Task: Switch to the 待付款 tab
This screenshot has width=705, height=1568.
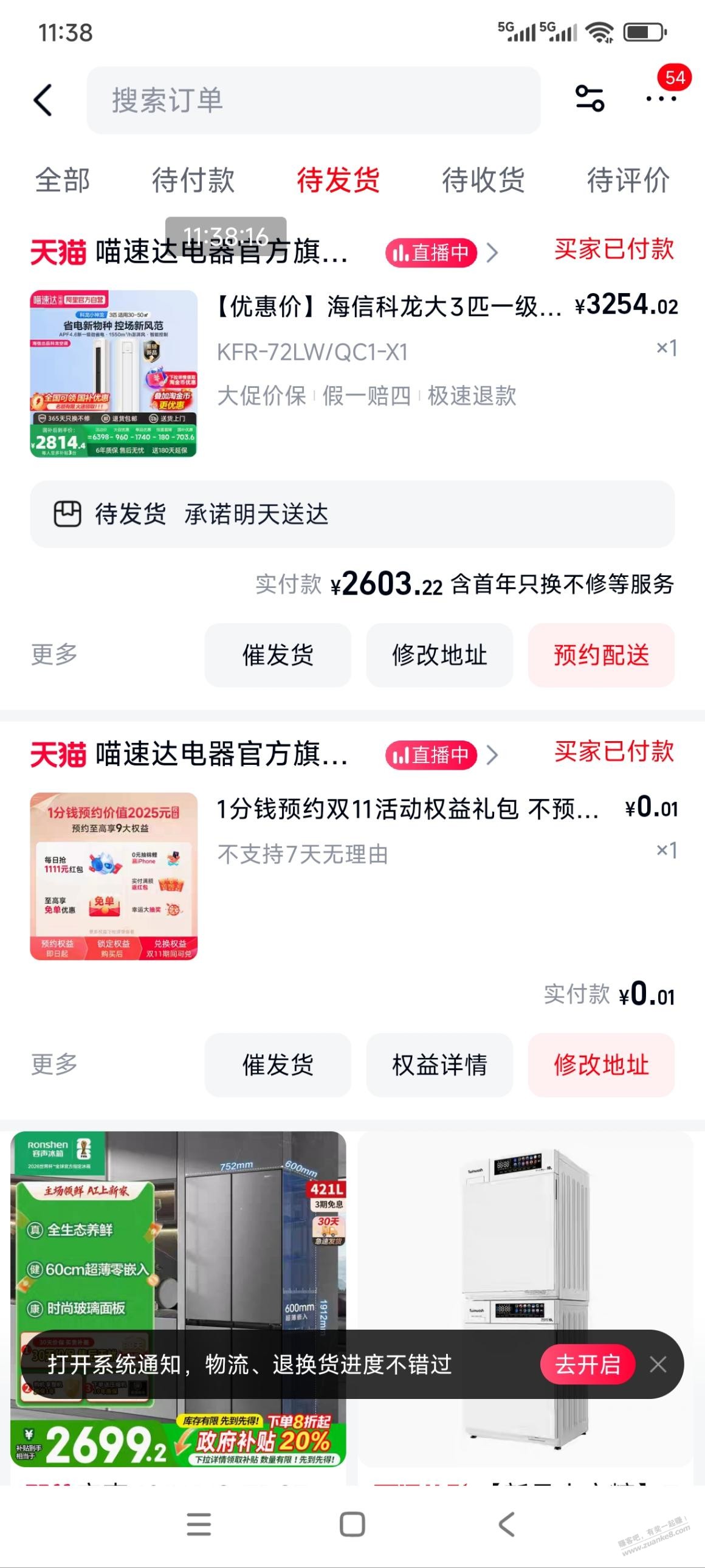Action: tap(193, 180)
